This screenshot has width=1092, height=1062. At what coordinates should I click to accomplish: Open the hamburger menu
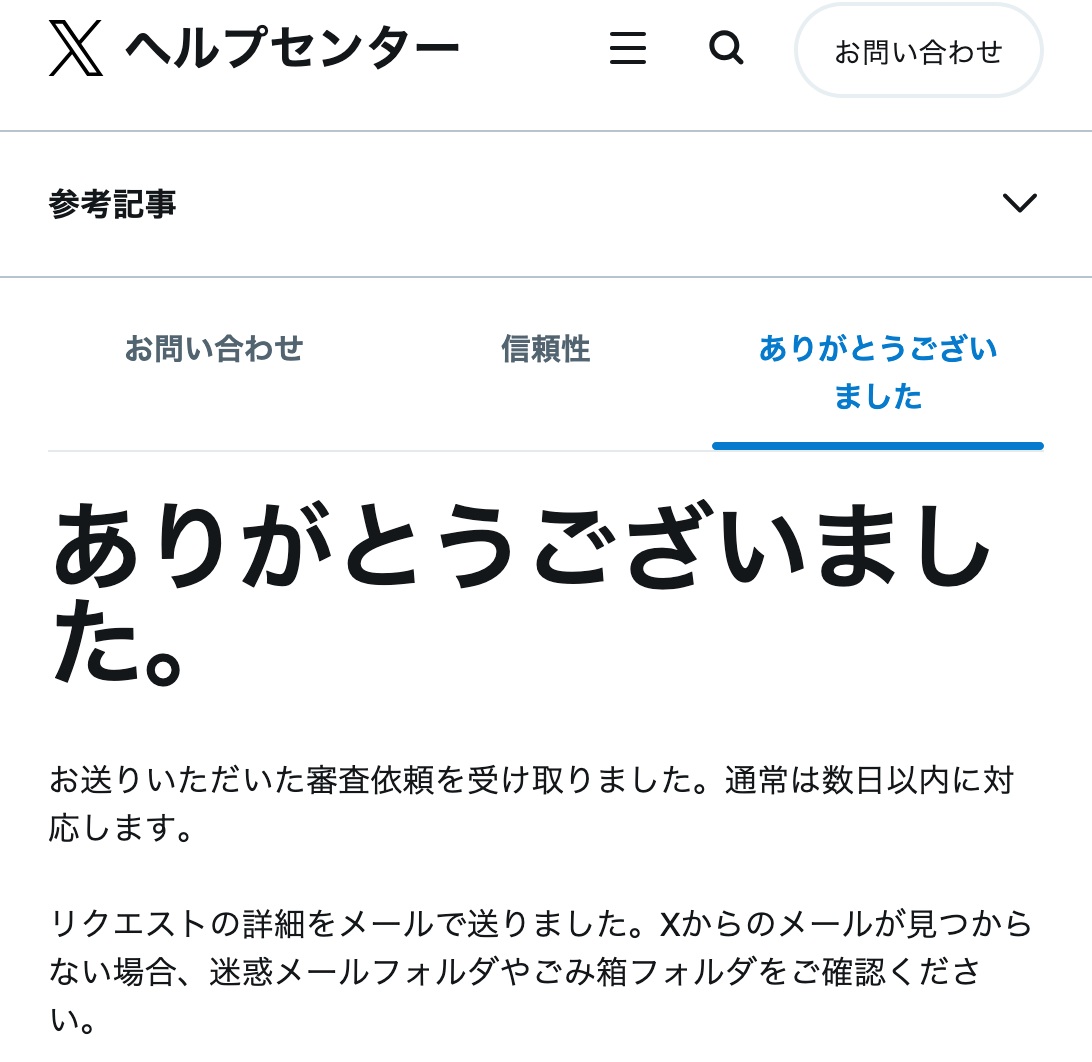[628, 48]
